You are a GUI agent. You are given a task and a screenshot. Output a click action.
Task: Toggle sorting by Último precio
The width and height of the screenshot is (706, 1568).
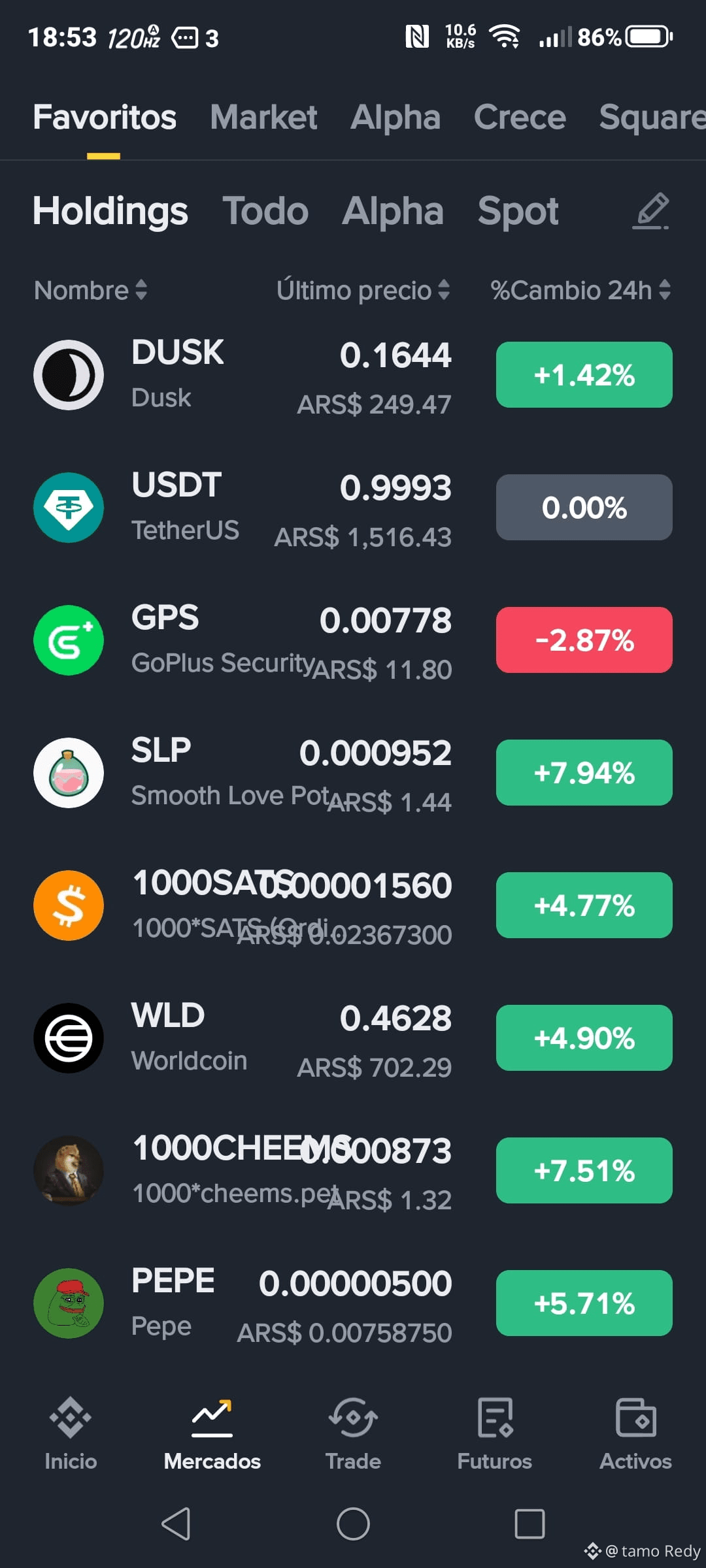pos(356,289)
